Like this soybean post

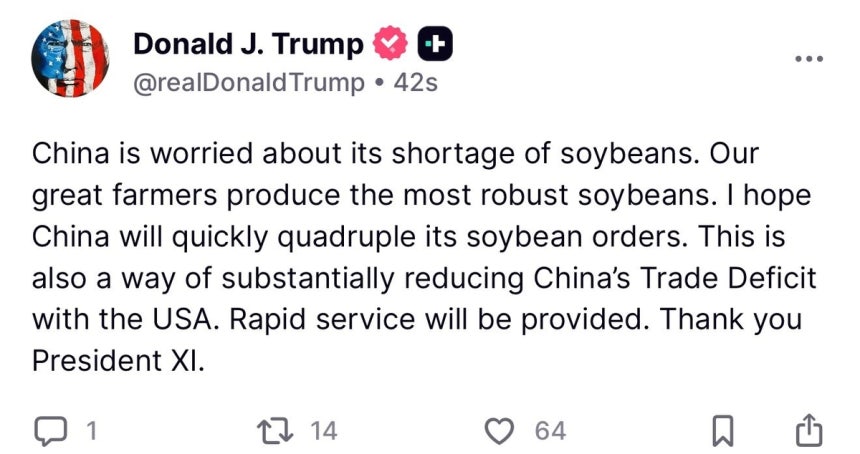[x=498, y=431]
